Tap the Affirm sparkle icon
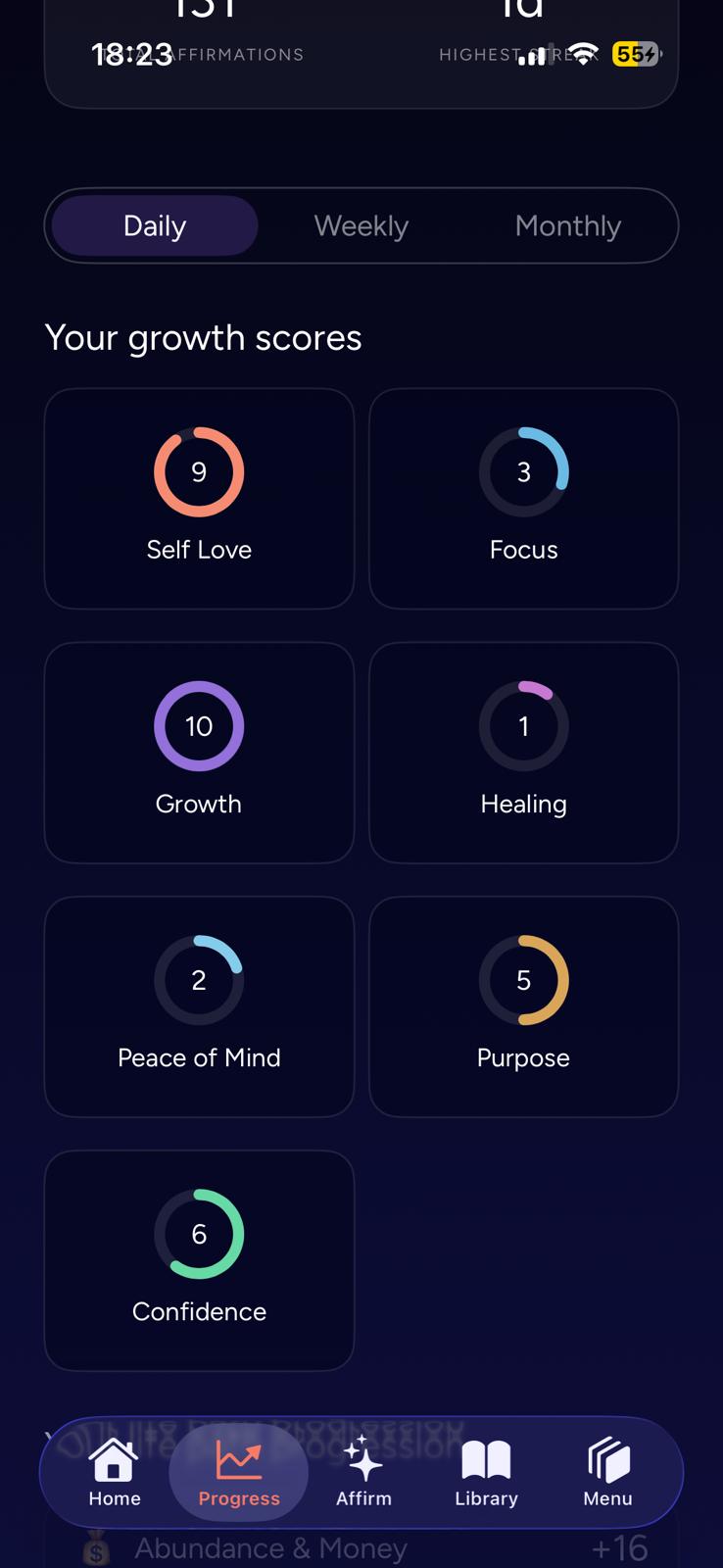The height and width of the screenshot is (1568, 723). (x=363, y=1465)
